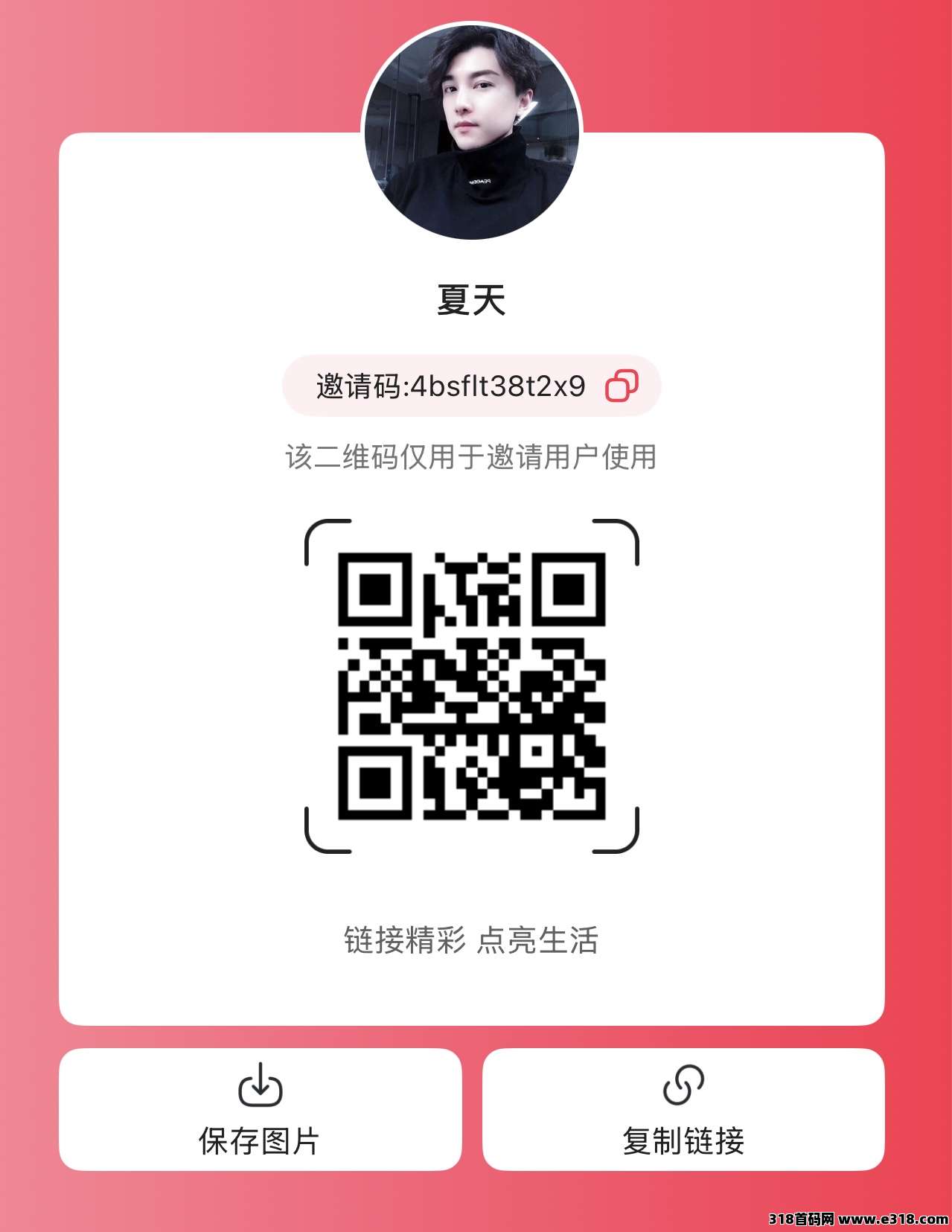Copy the invite code 4bsflt38t2x9
952x1232 pixels.
(x=622, y=386)
